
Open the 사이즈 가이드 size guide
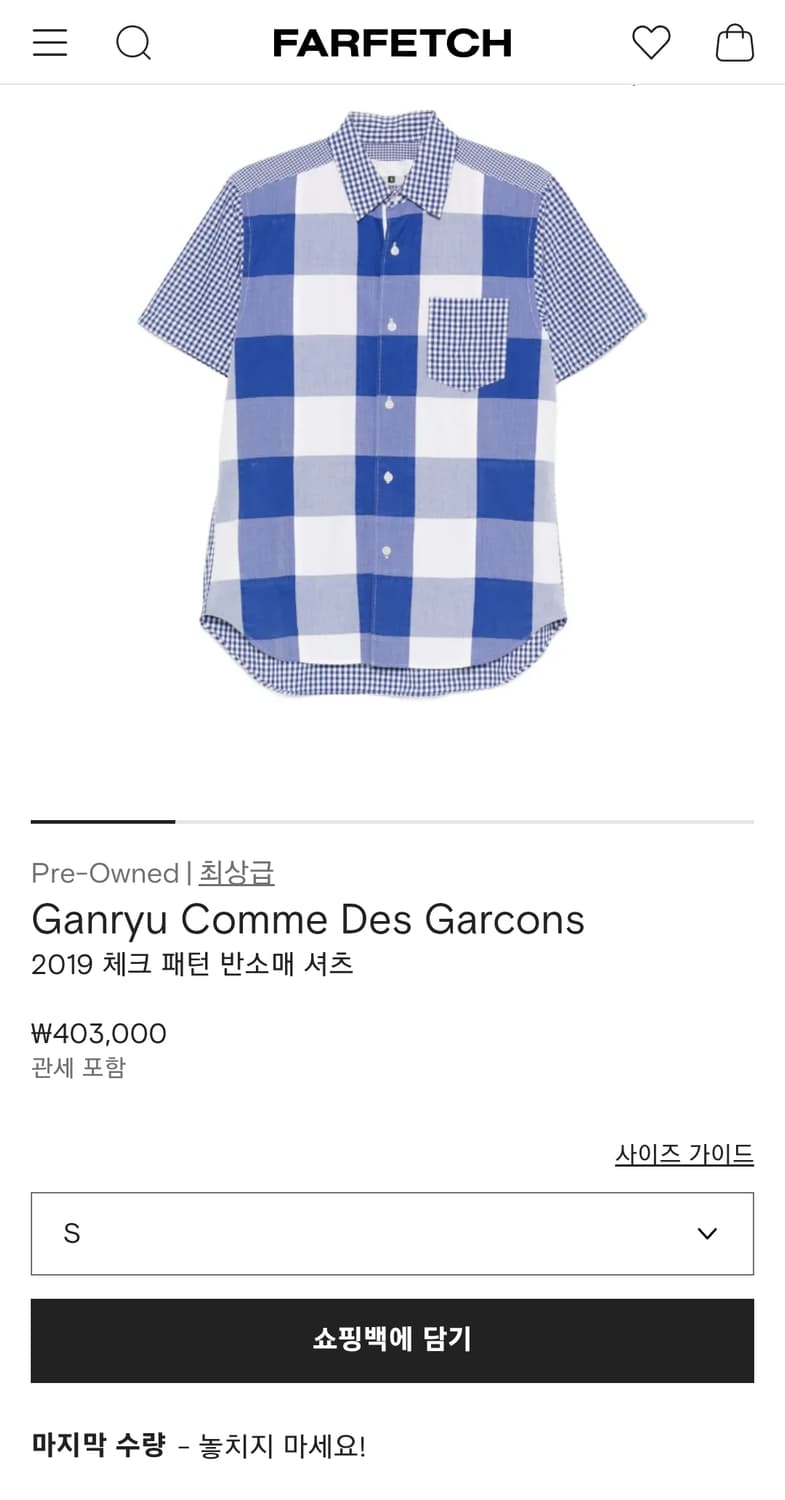(684, 1155)
